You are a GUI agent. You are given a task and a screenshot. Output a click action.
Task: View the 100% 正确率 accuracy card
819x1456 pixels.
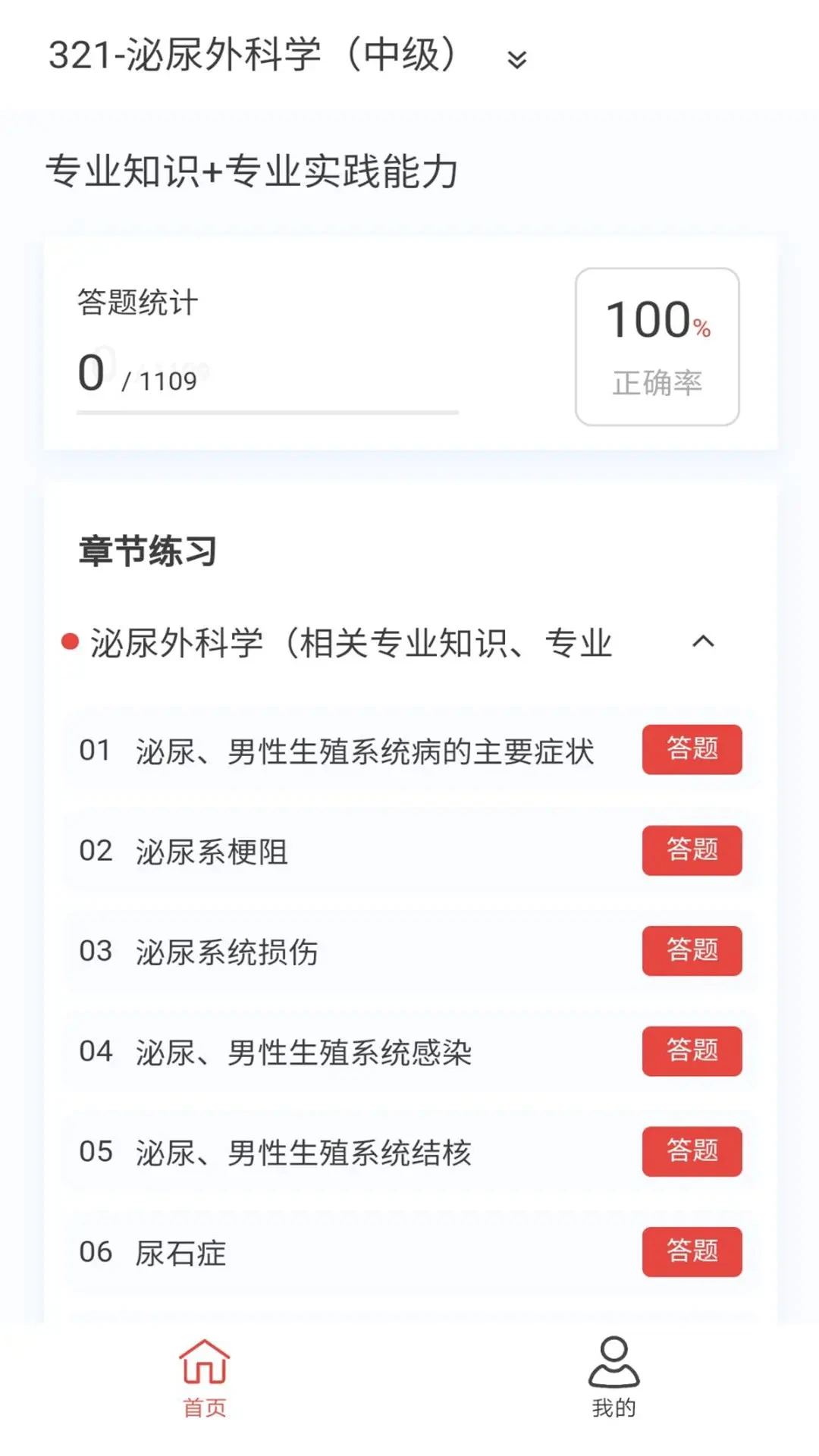[x=656, y=343]
